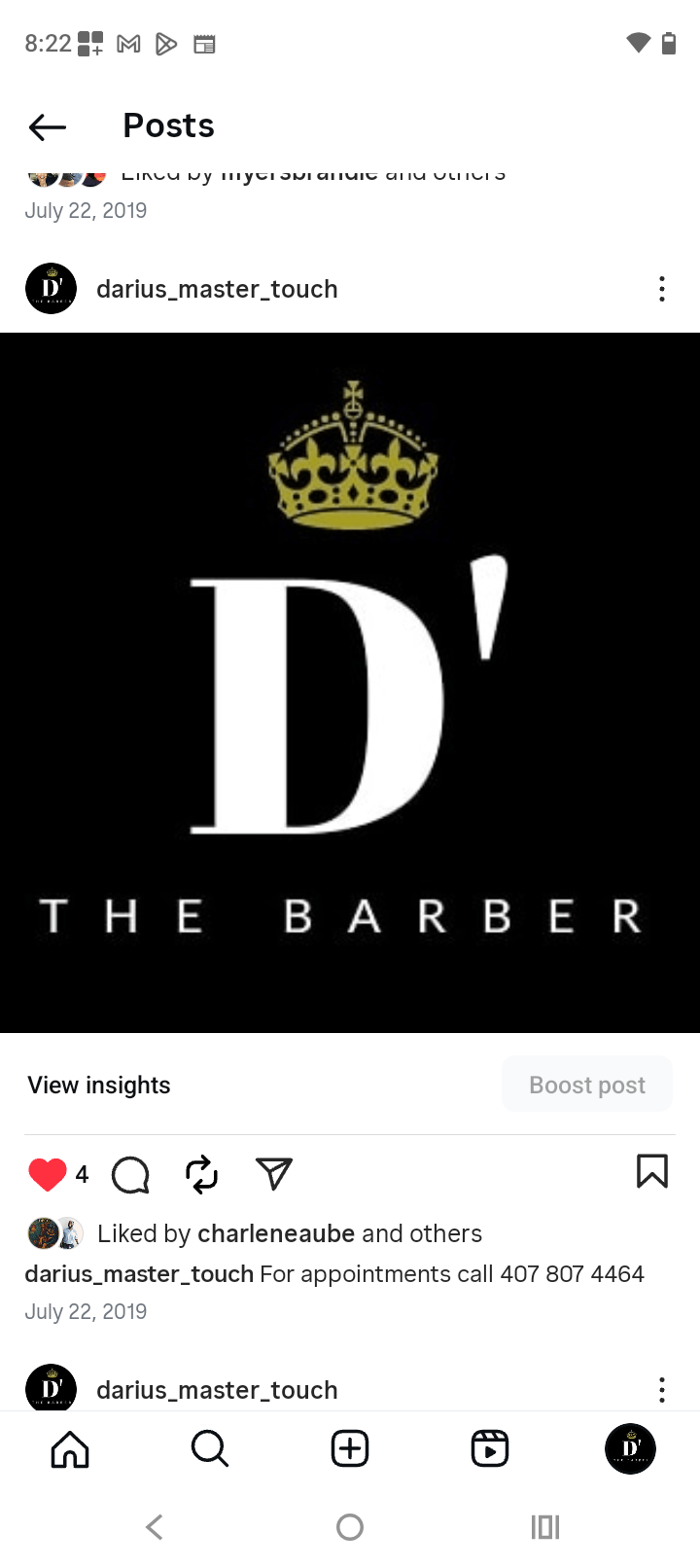Screen dimensions: 700x1568
Task: Switch to the Reels tab
Action: click(490, 1448)
